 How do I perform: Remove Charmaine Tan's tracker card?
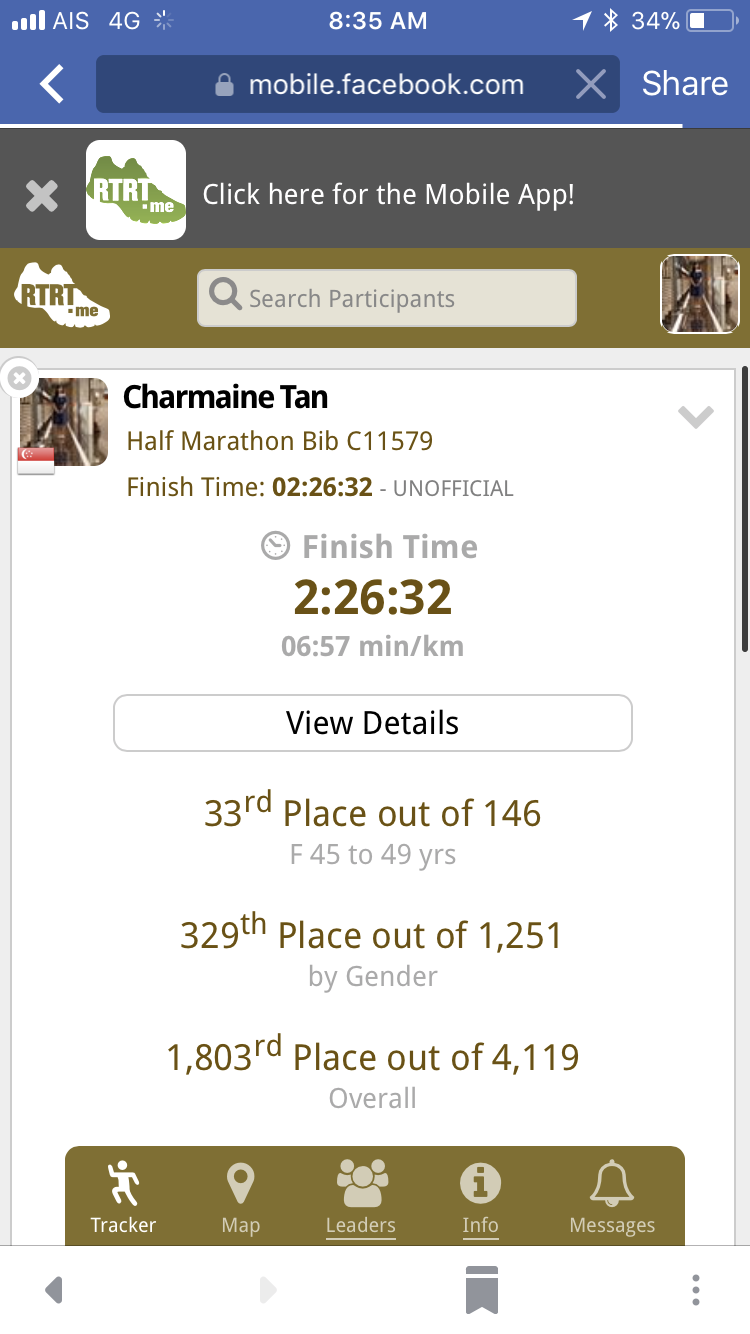click(x=18, y=379)
